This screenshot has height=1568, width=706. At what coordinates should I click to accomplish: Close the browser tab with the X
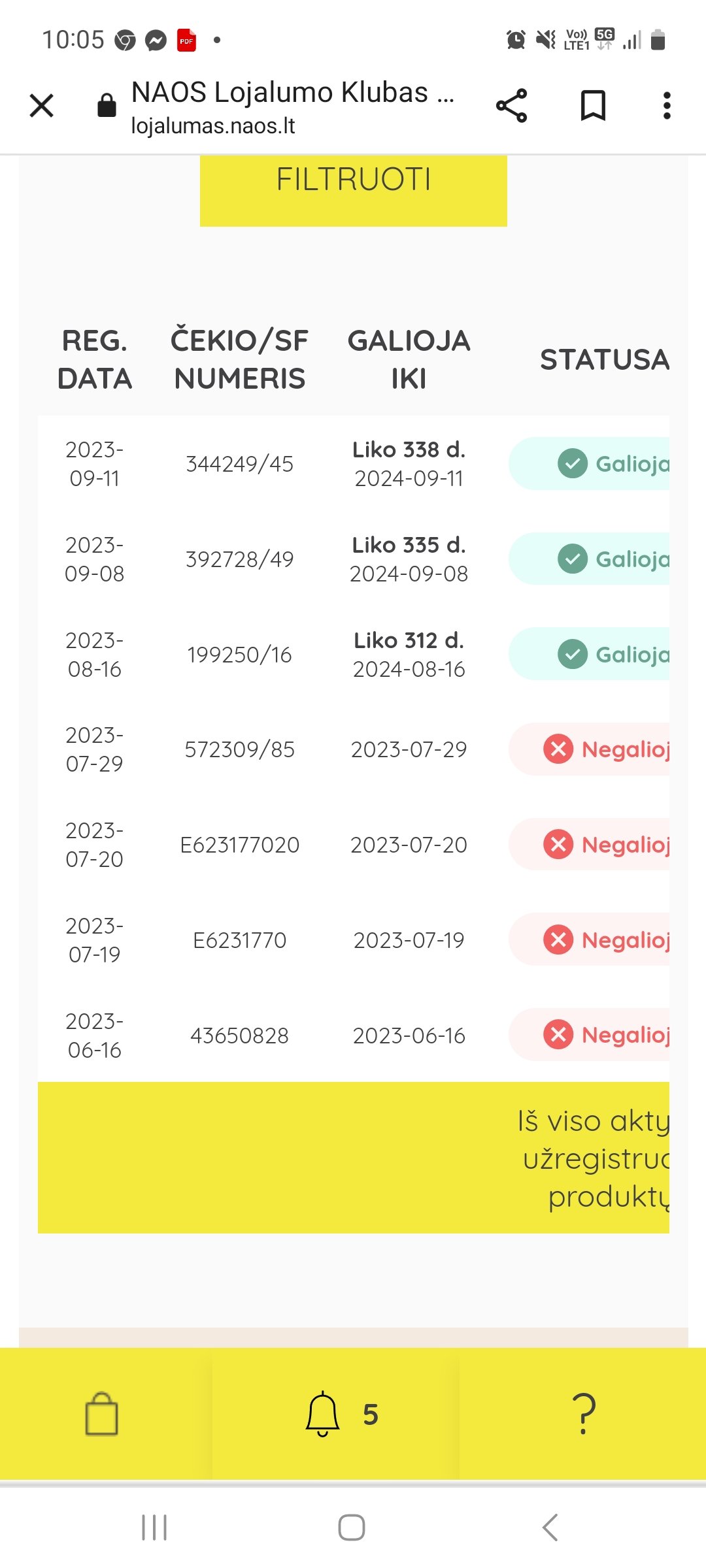click(42, 105)
